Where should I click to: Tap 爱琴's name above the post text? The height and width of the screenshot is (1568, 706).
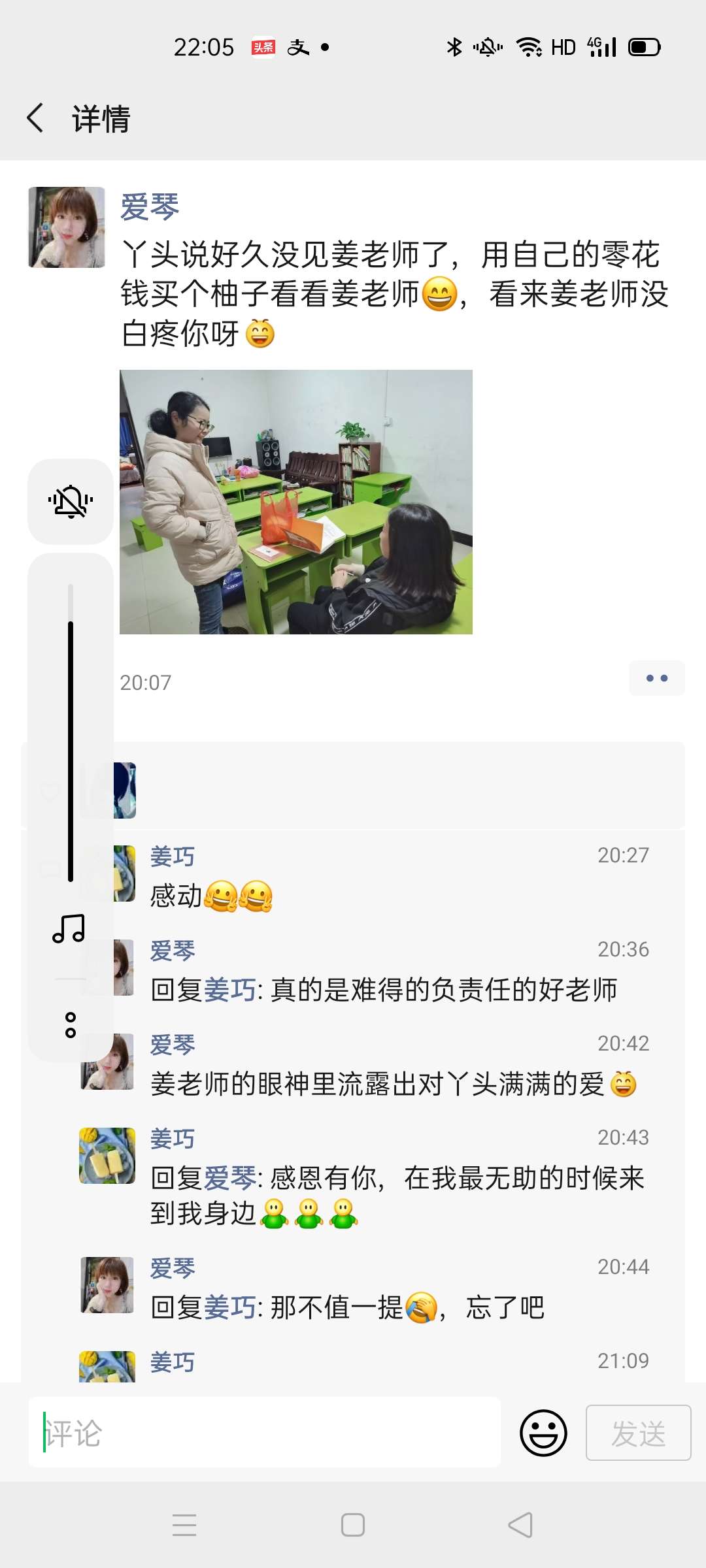pos(152,206)
